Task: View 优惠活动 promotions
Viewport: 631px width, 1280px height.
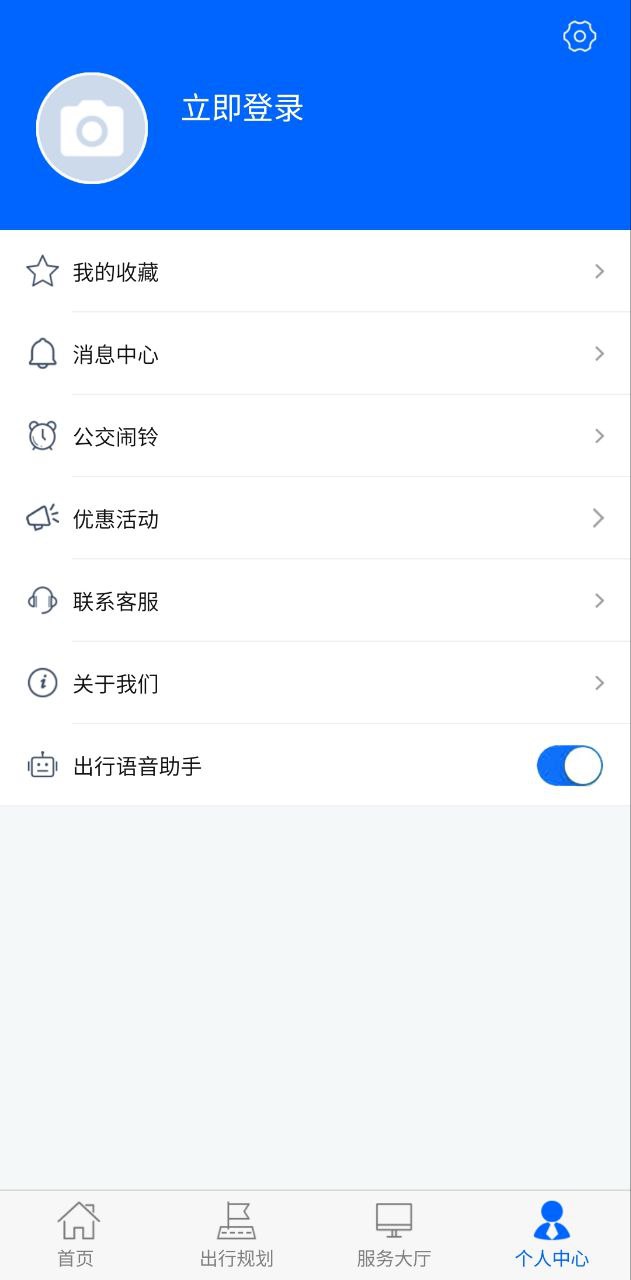Action: pos(315,518)
